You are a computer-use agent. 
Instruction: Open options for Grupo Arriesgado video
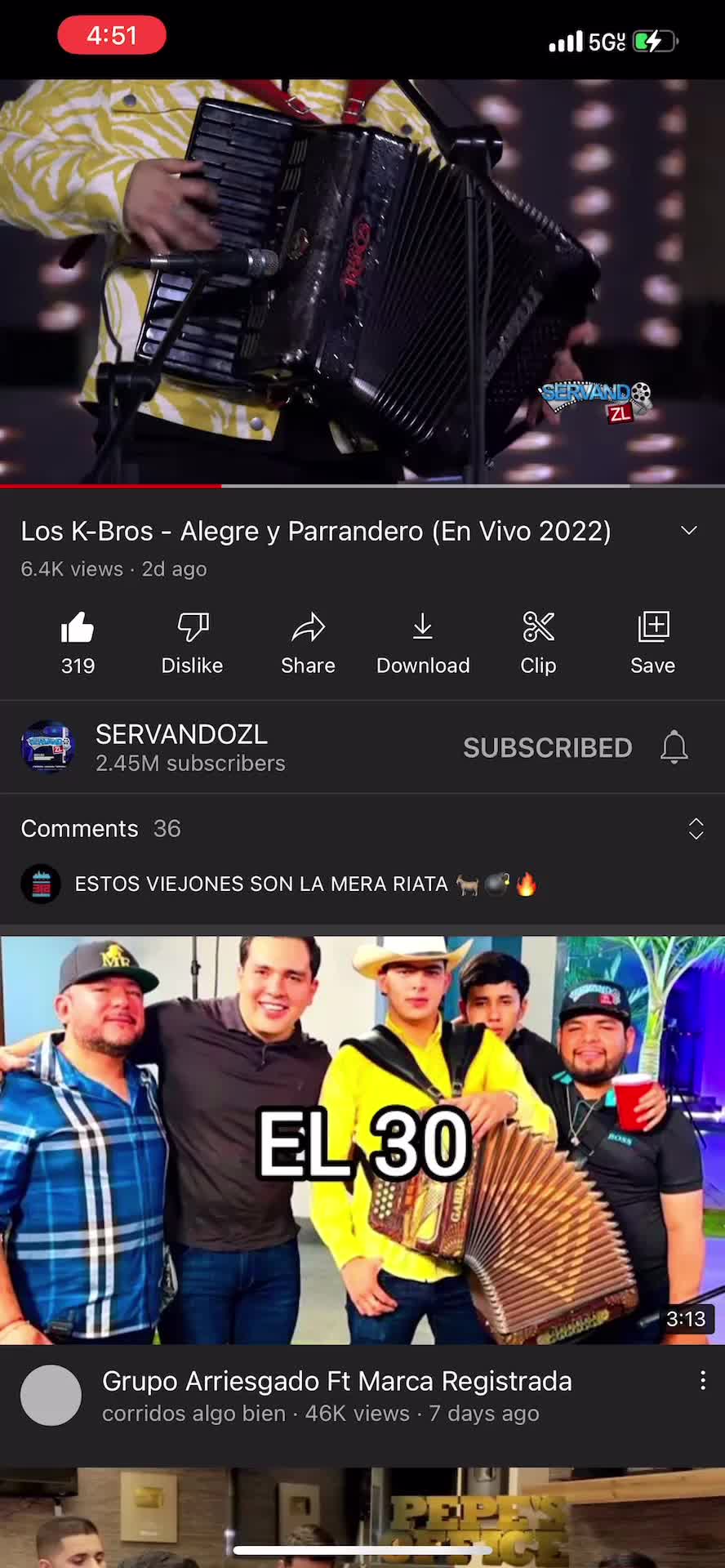point(702,1380)
